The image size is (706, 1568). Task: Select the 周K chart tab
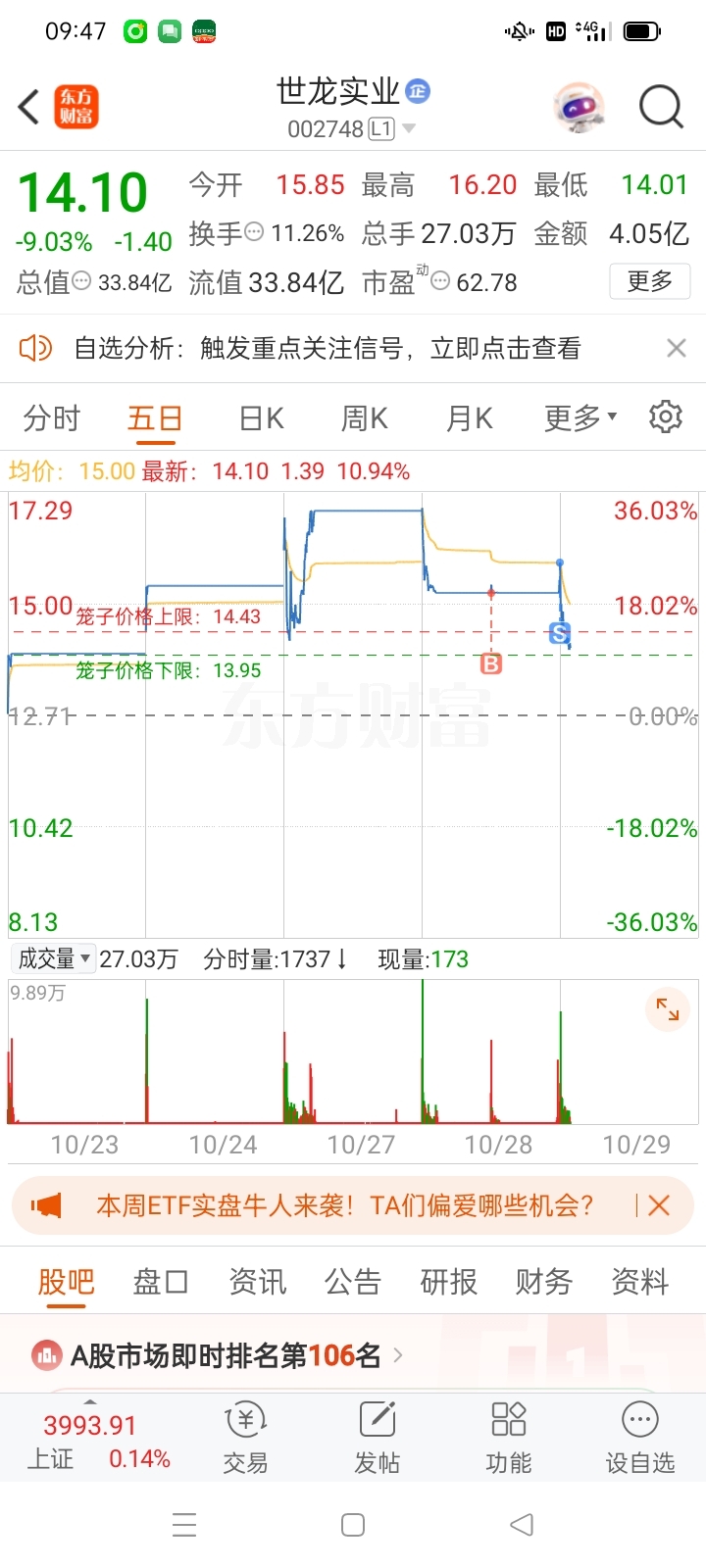tap(364, 419)
